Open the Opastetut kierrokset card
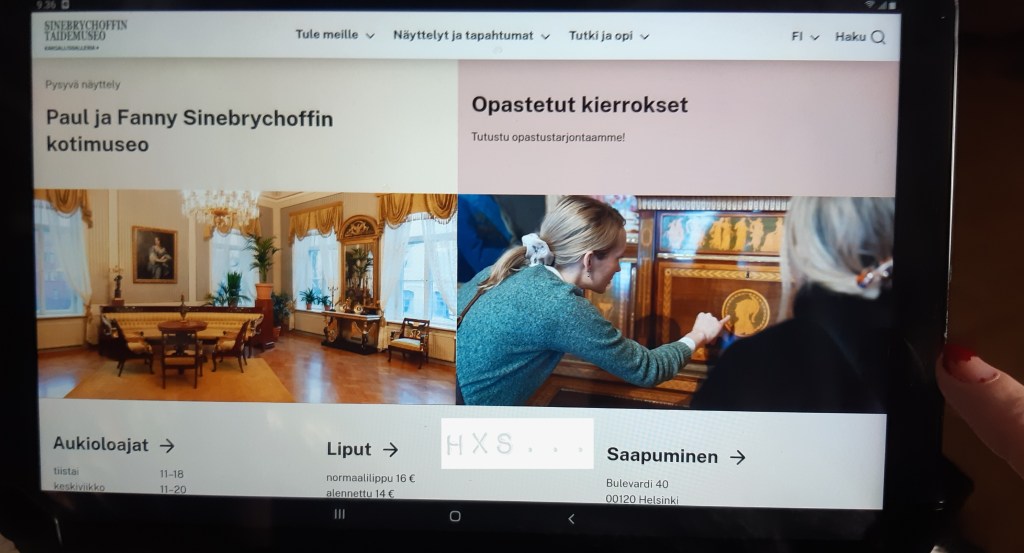This screenshot has height=553, width=1024. coord(579,105)
